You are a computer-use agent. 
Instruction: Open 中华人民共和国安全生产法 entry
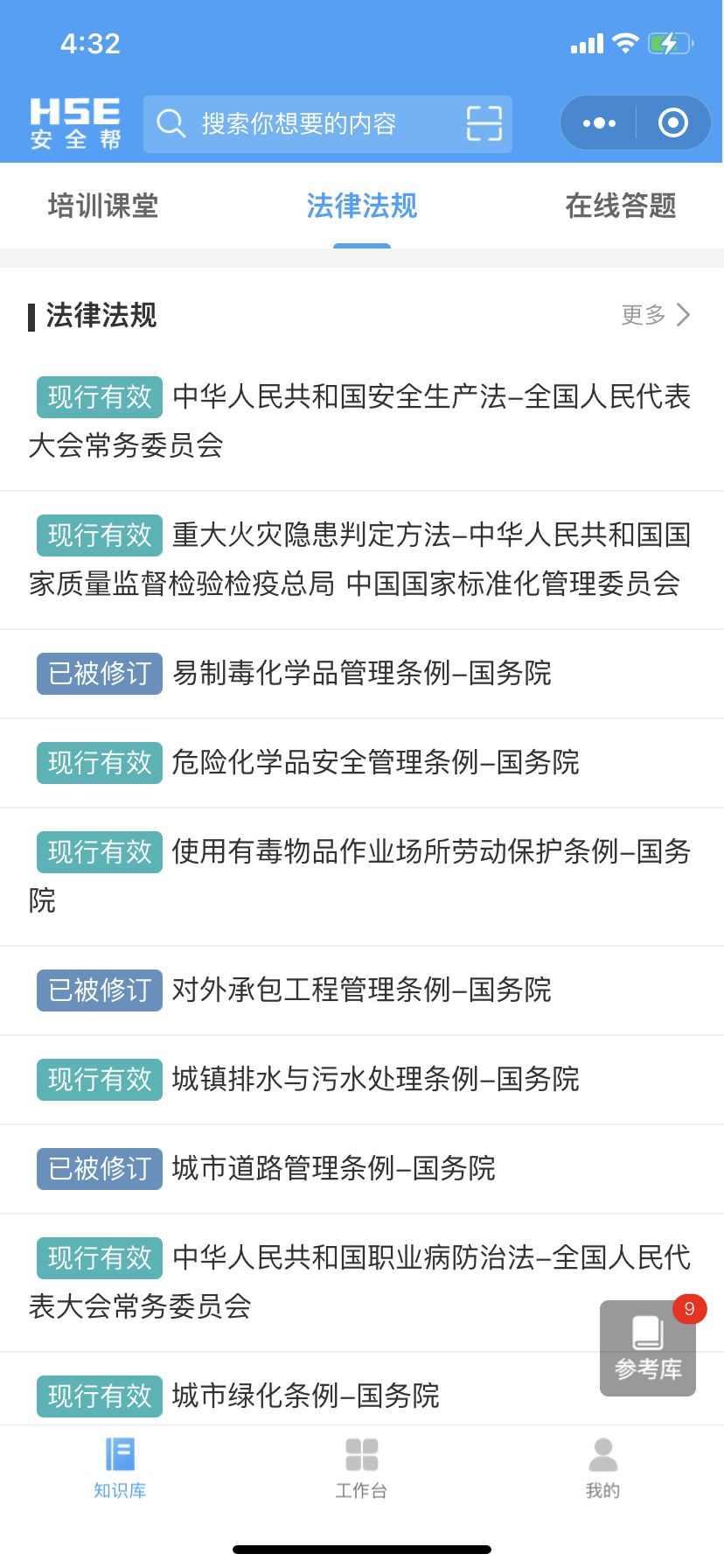[x=362, y=421]
